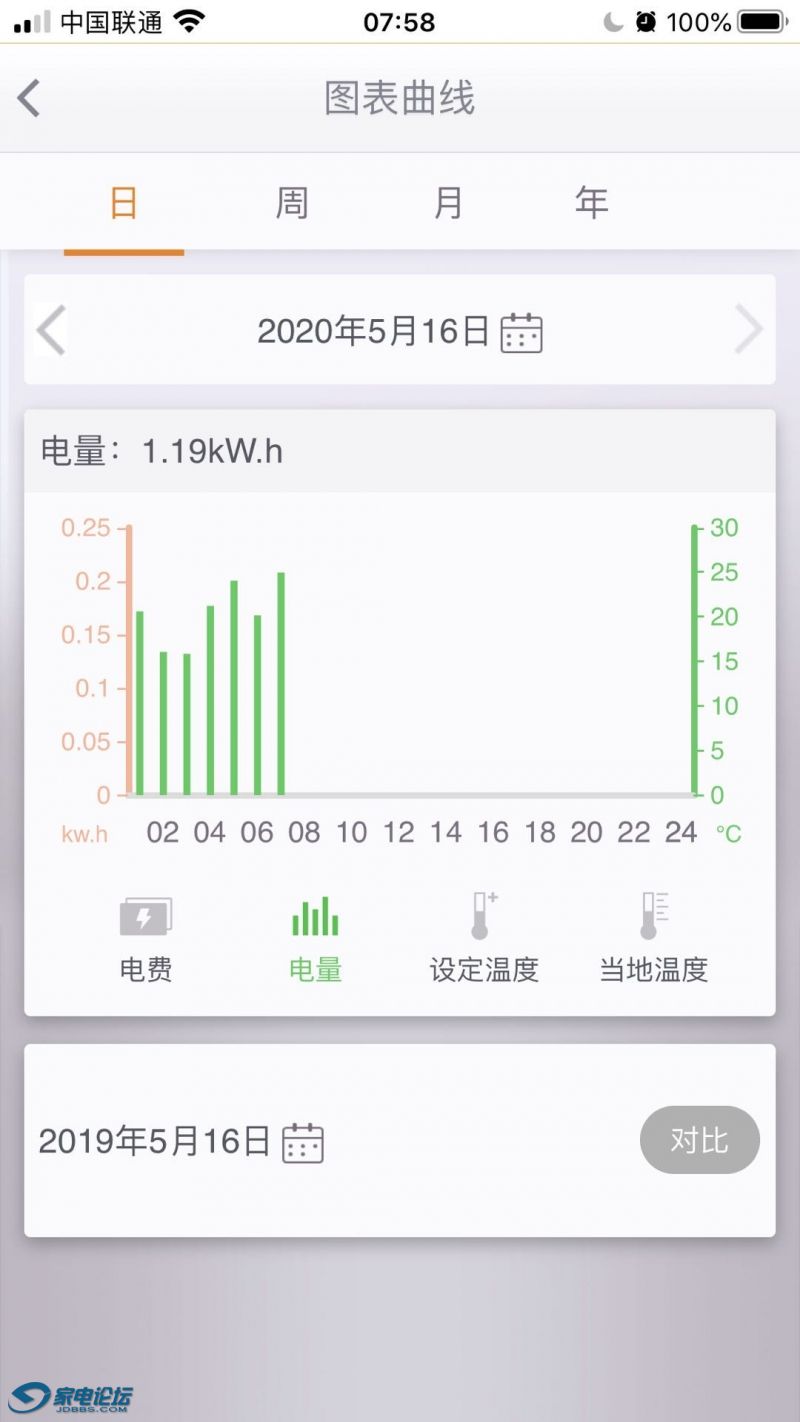Tap the 对比 button
Image resolution: width=800 pixels, height=1422 pixels.
(699, 1140)
